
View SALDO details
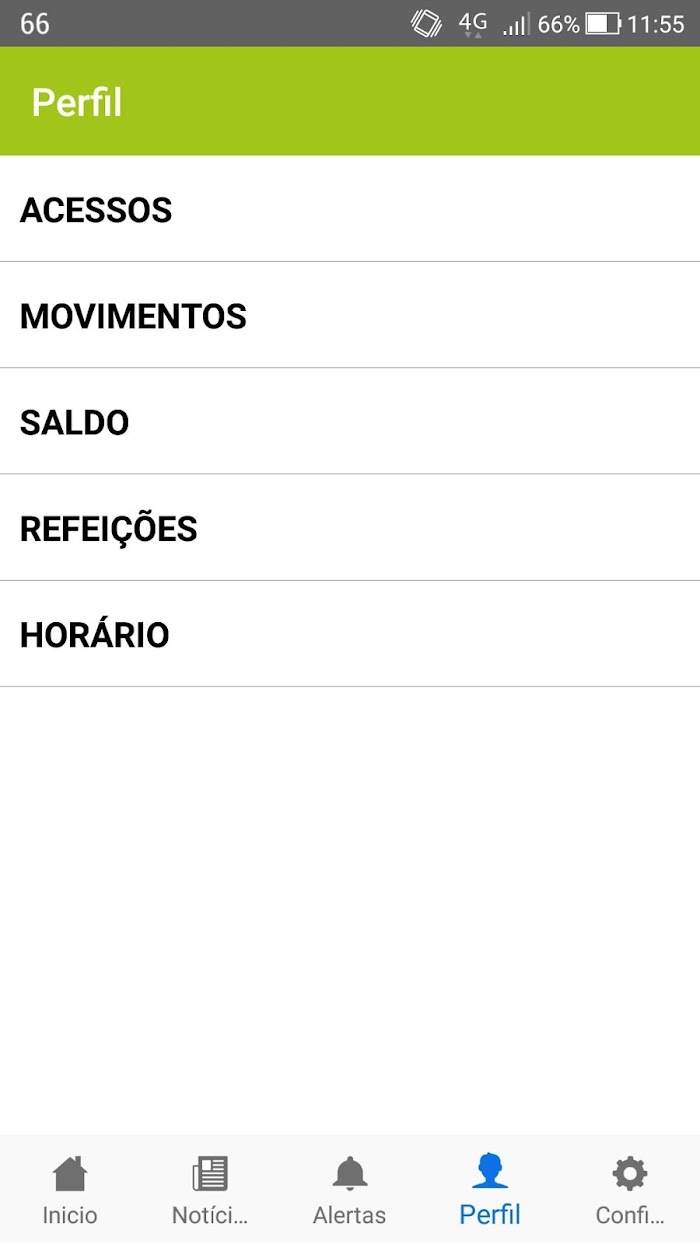[x=350, y=421]
